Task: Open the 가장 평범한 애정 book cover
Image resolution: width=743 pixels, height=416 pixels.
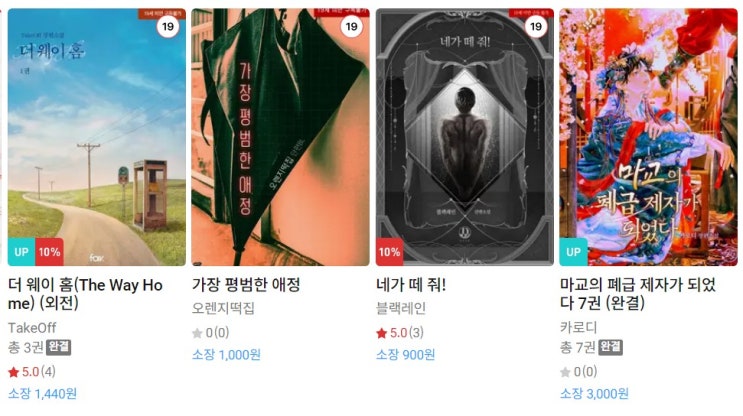Action: (x=280, y=137)
